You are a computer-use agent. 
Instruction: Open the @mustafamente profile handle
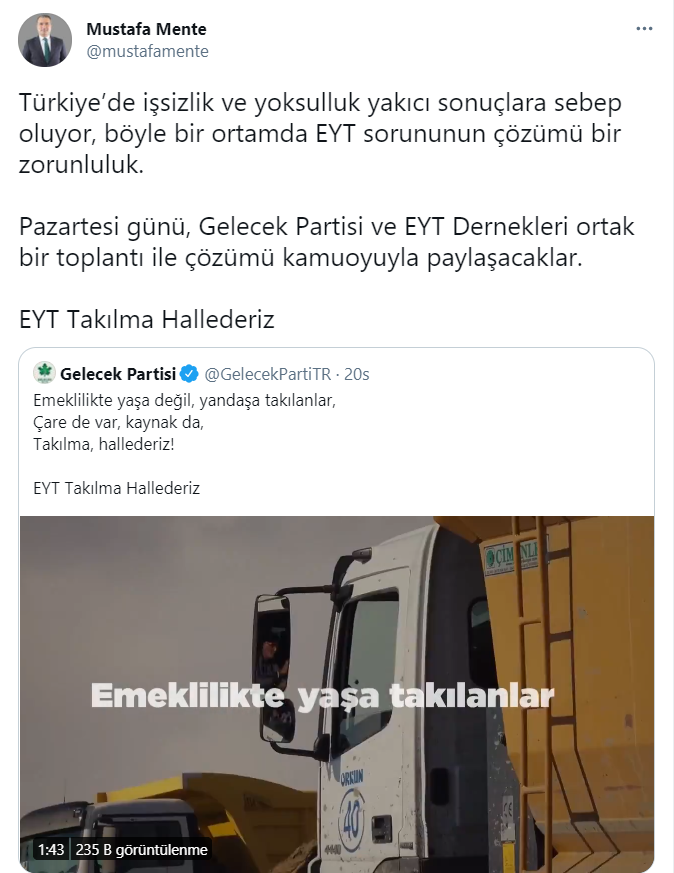coord(147,51)
